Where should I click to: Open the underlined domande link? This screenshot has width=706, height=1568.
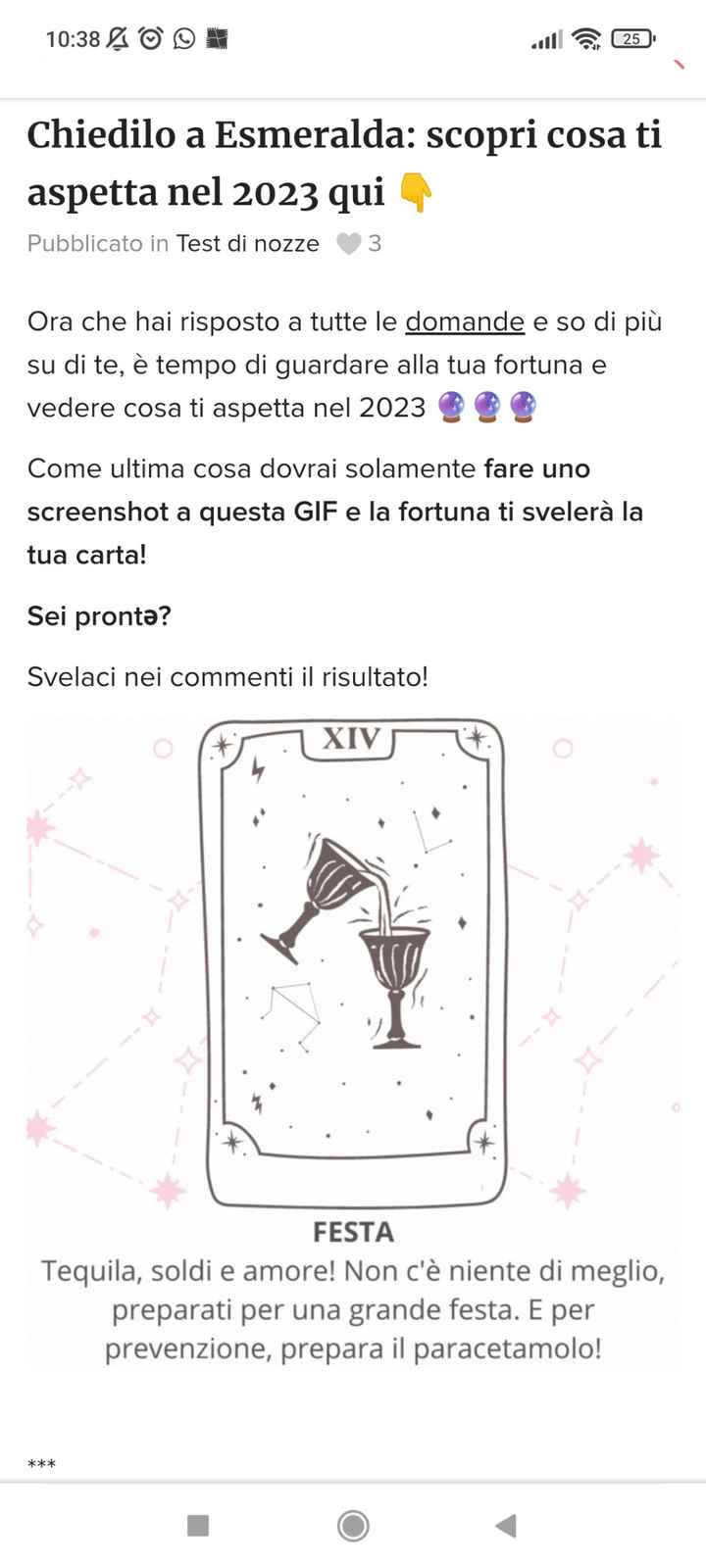click(464, 321)
